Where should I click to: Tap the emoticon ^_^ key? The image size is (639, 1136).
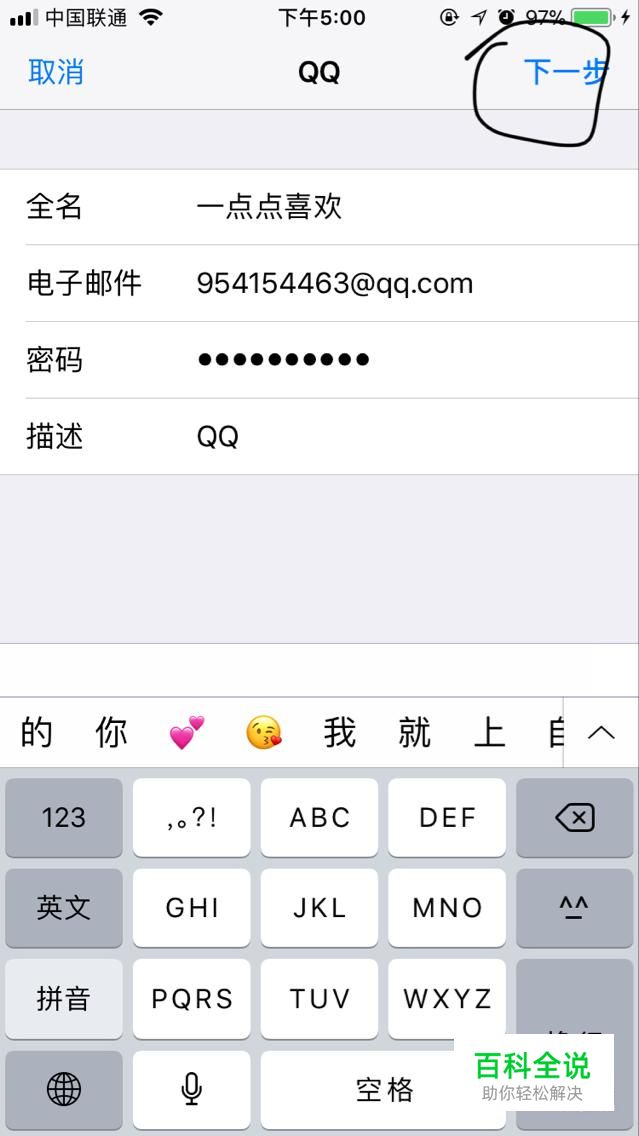click(575, 908)
